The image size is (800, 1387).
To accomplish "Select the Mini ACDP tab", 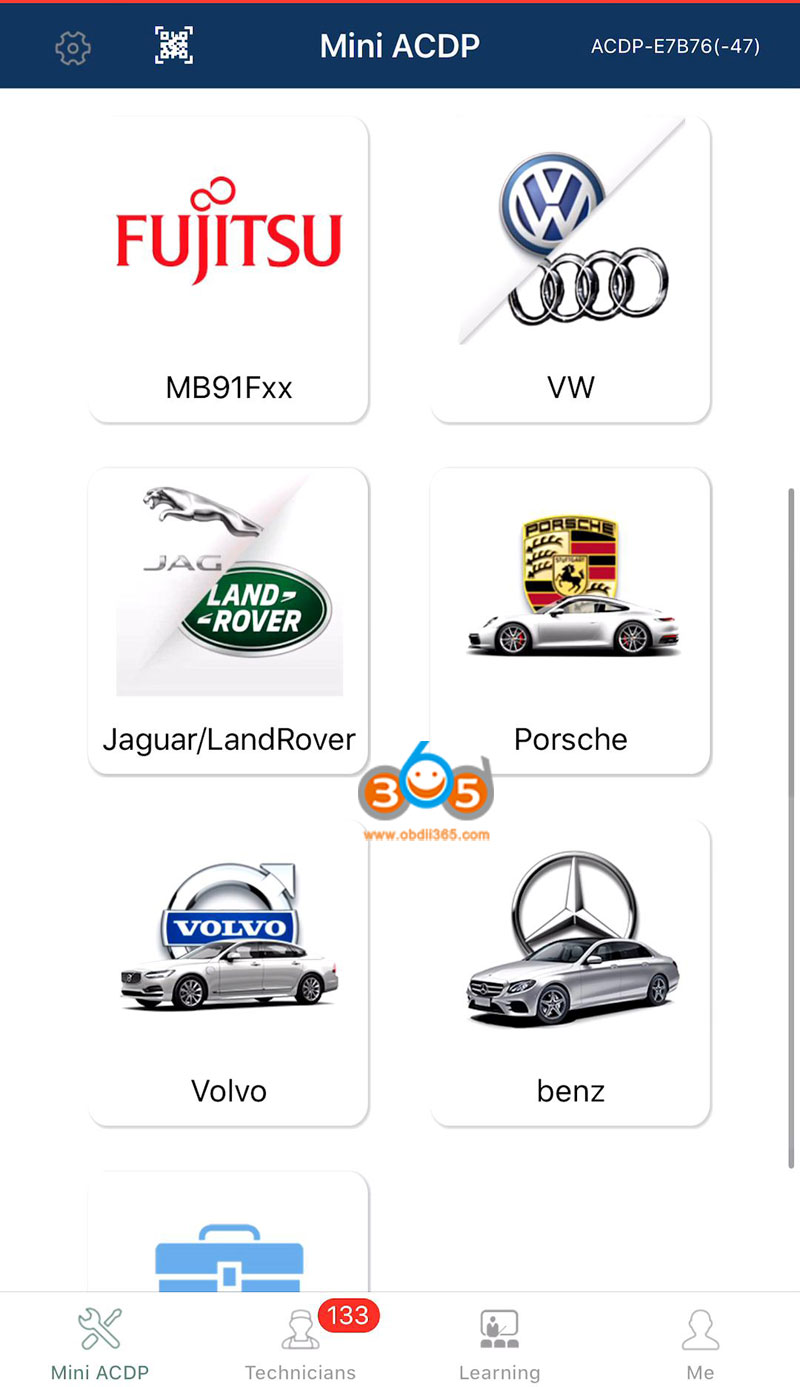I will tap(100, 1343).
